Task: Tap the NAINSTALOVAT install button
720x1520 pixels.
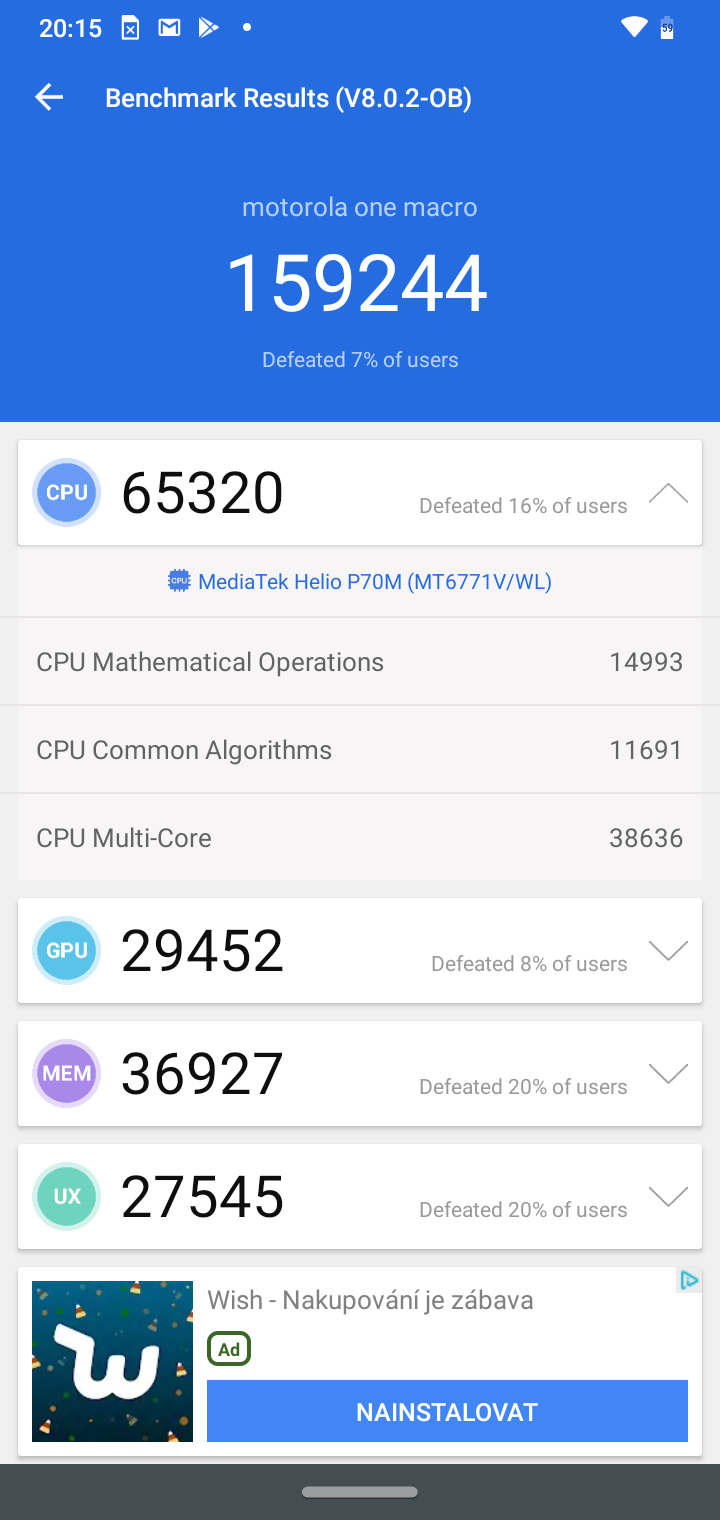Action: click(x=447, y=1410)
